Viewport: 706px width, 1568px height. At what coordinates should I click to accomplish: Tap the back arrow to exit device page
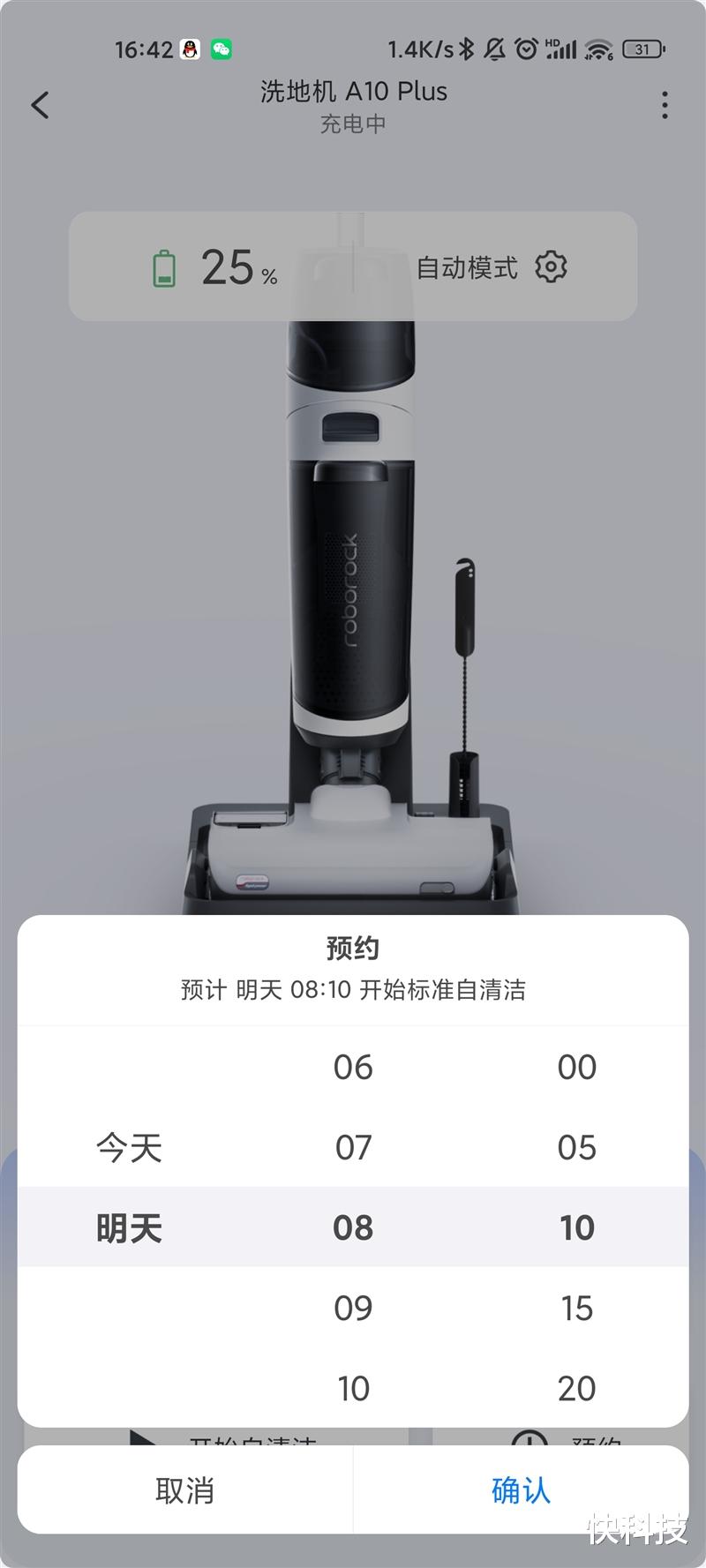click(x=39, y=104)
